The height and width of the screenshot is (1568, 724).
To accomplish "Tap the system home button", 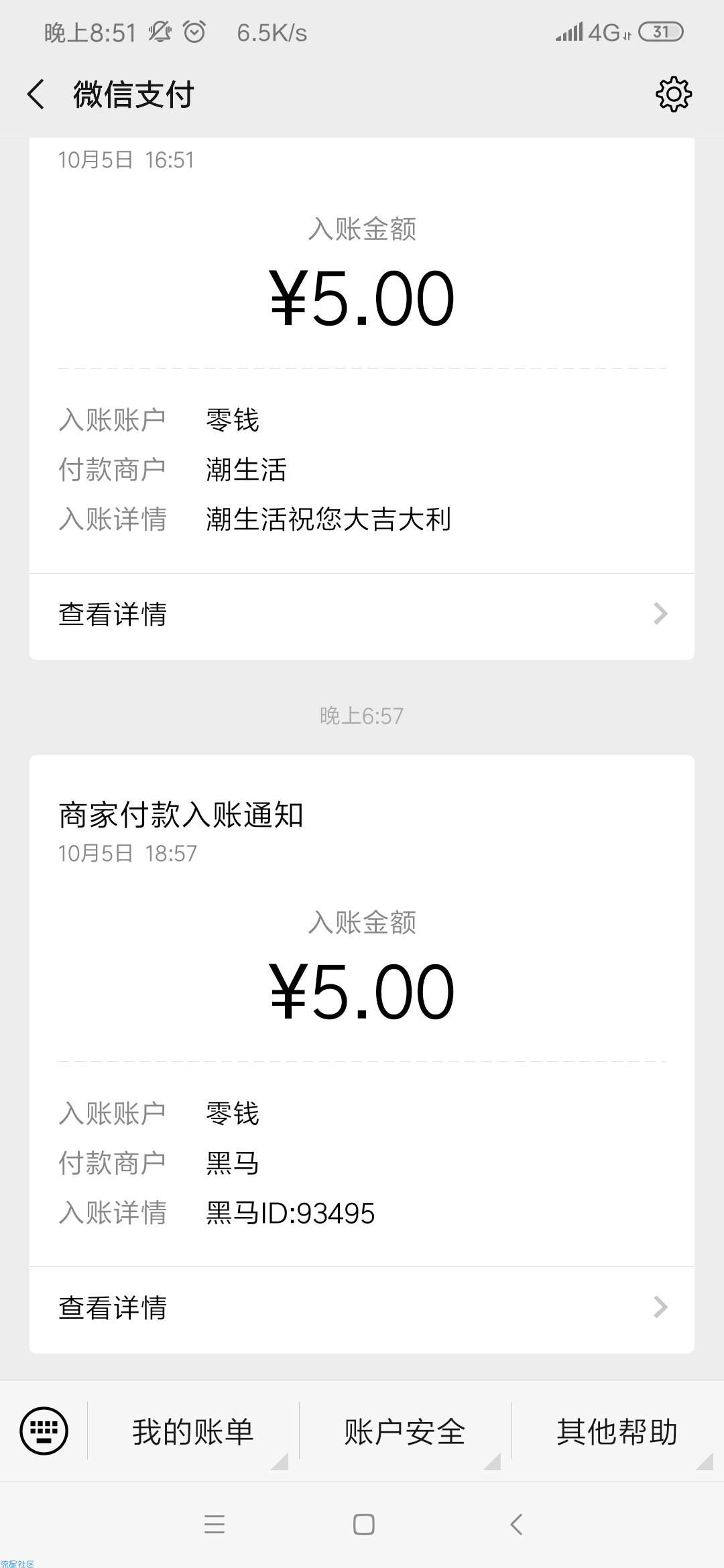I will 363,1524.
